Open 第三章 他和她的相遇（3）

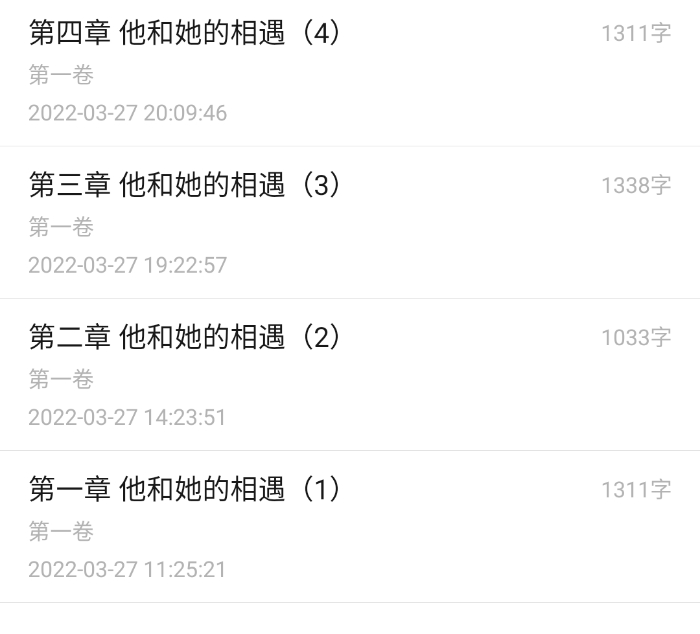(x=186, y=185)
